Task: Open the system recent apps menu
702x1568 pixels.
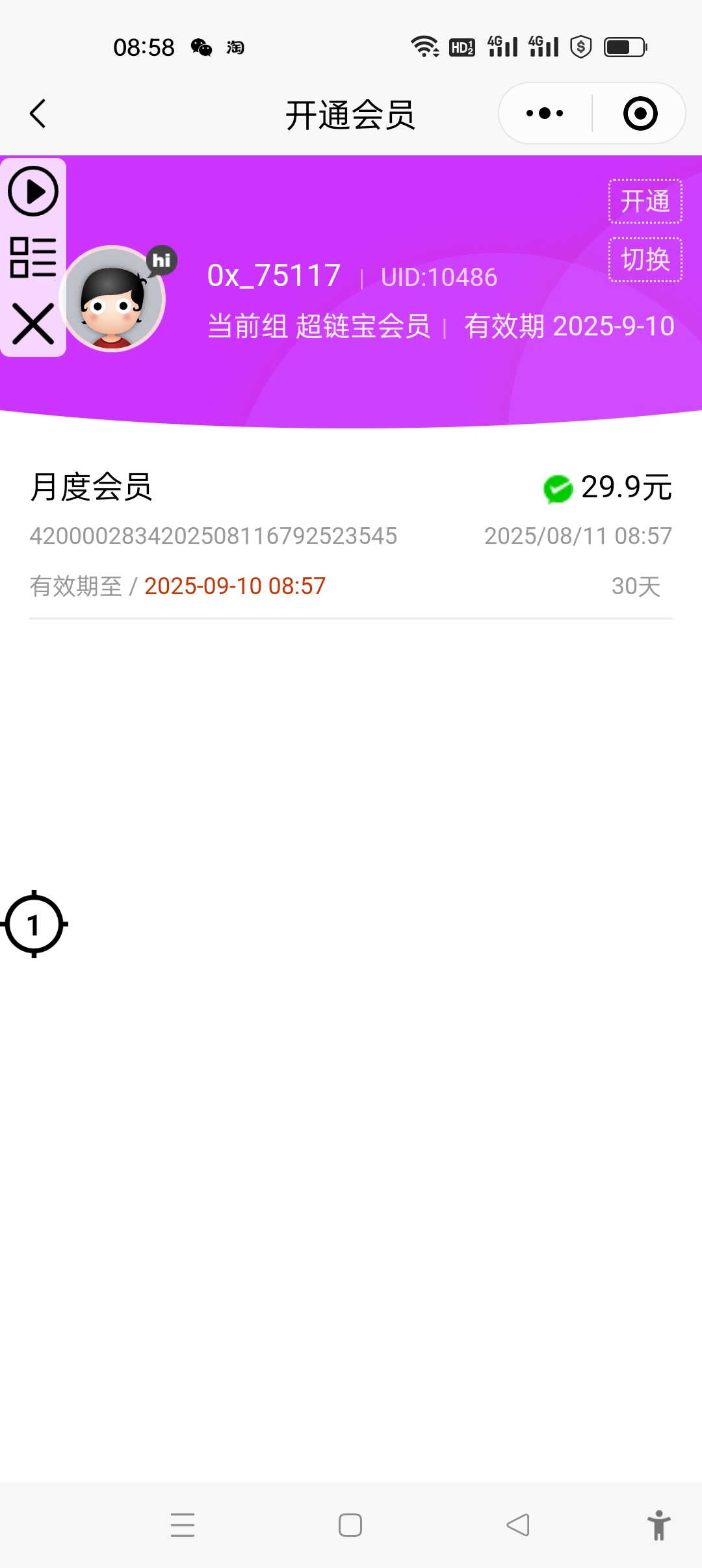Action: pos(183,1524)
